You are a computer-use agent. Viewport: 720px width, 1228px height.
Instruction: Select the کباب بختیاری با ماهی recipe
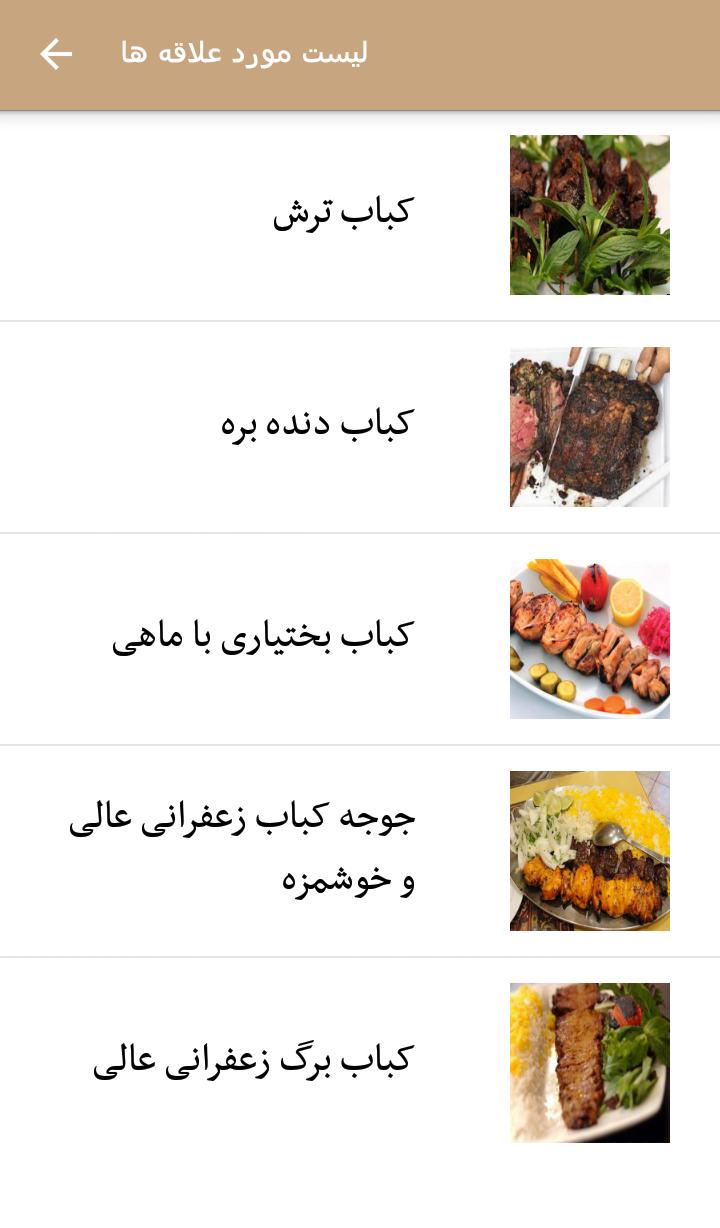pyautogui.click(x=262, y=637)
